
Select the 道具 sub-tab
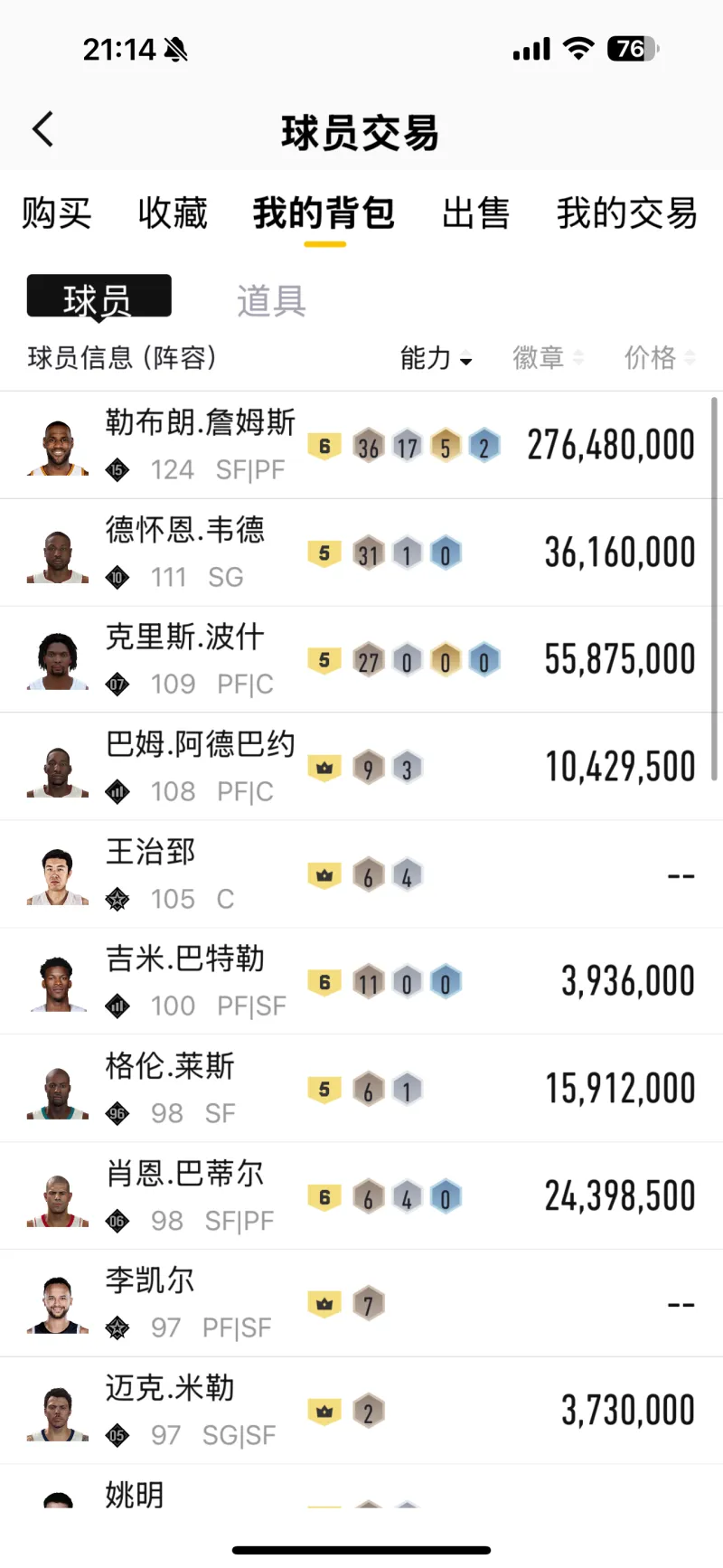[271, 300]
